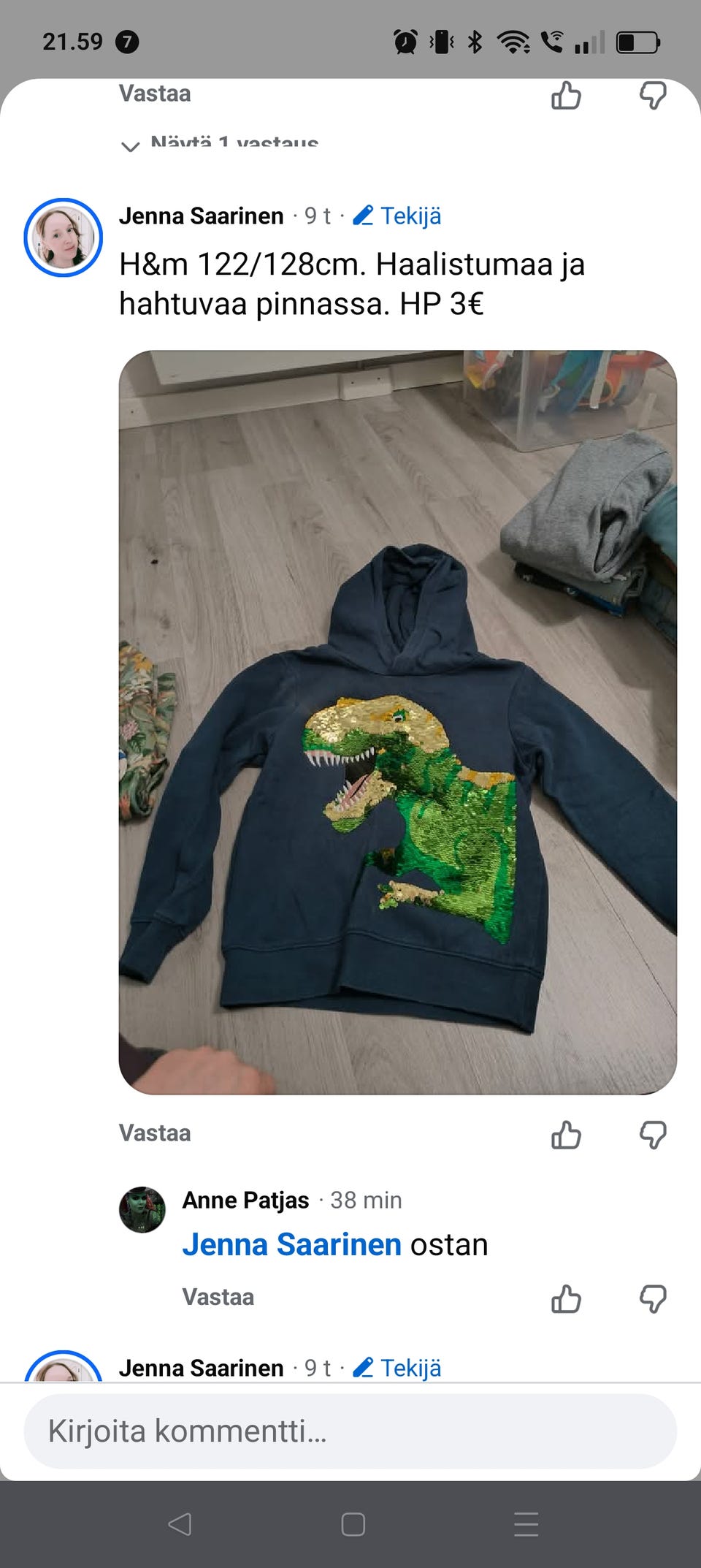This screenshot has height=1568, width=701.
Task: Open Jenna Saarinen's profile picture
Action: [64, 237]
